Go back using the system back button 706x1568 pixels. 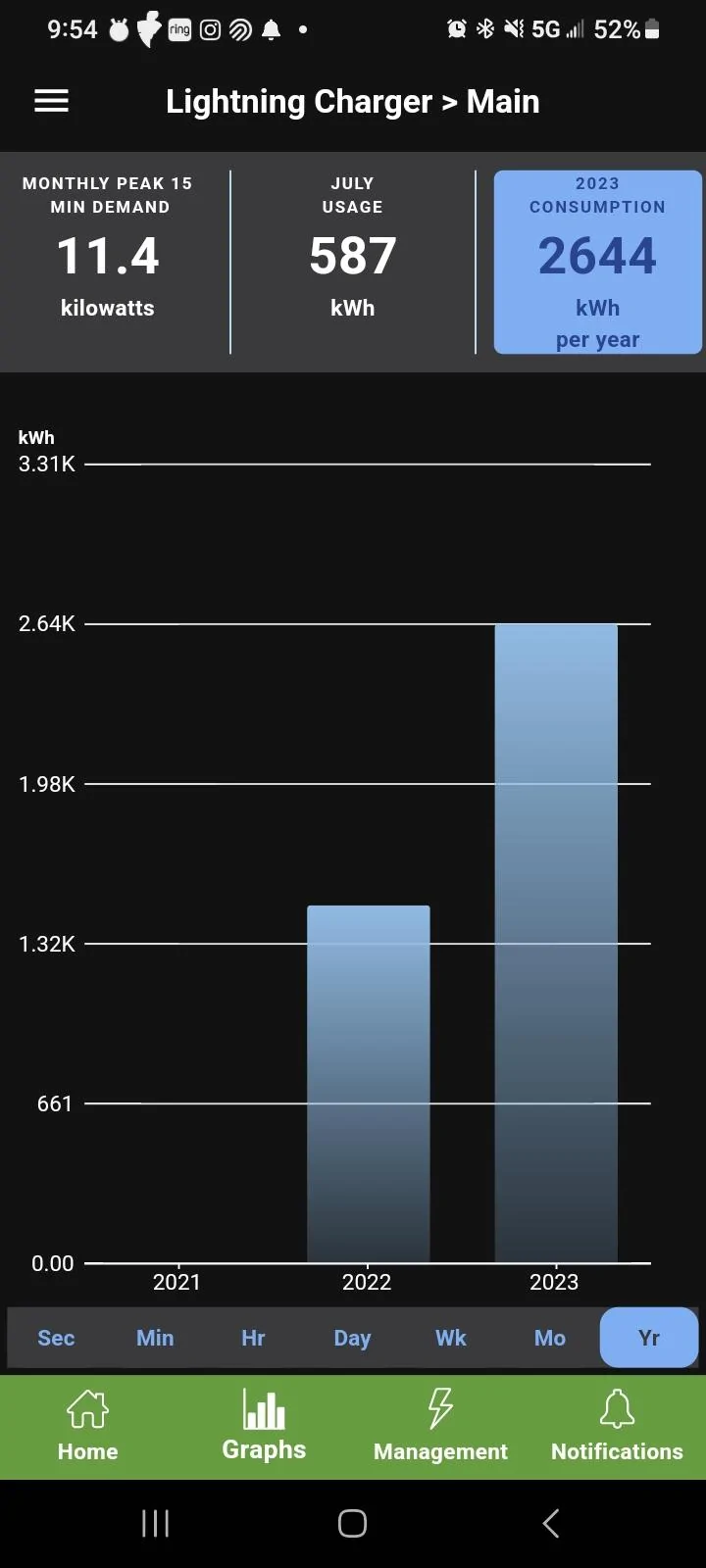tap(551, 1523)
